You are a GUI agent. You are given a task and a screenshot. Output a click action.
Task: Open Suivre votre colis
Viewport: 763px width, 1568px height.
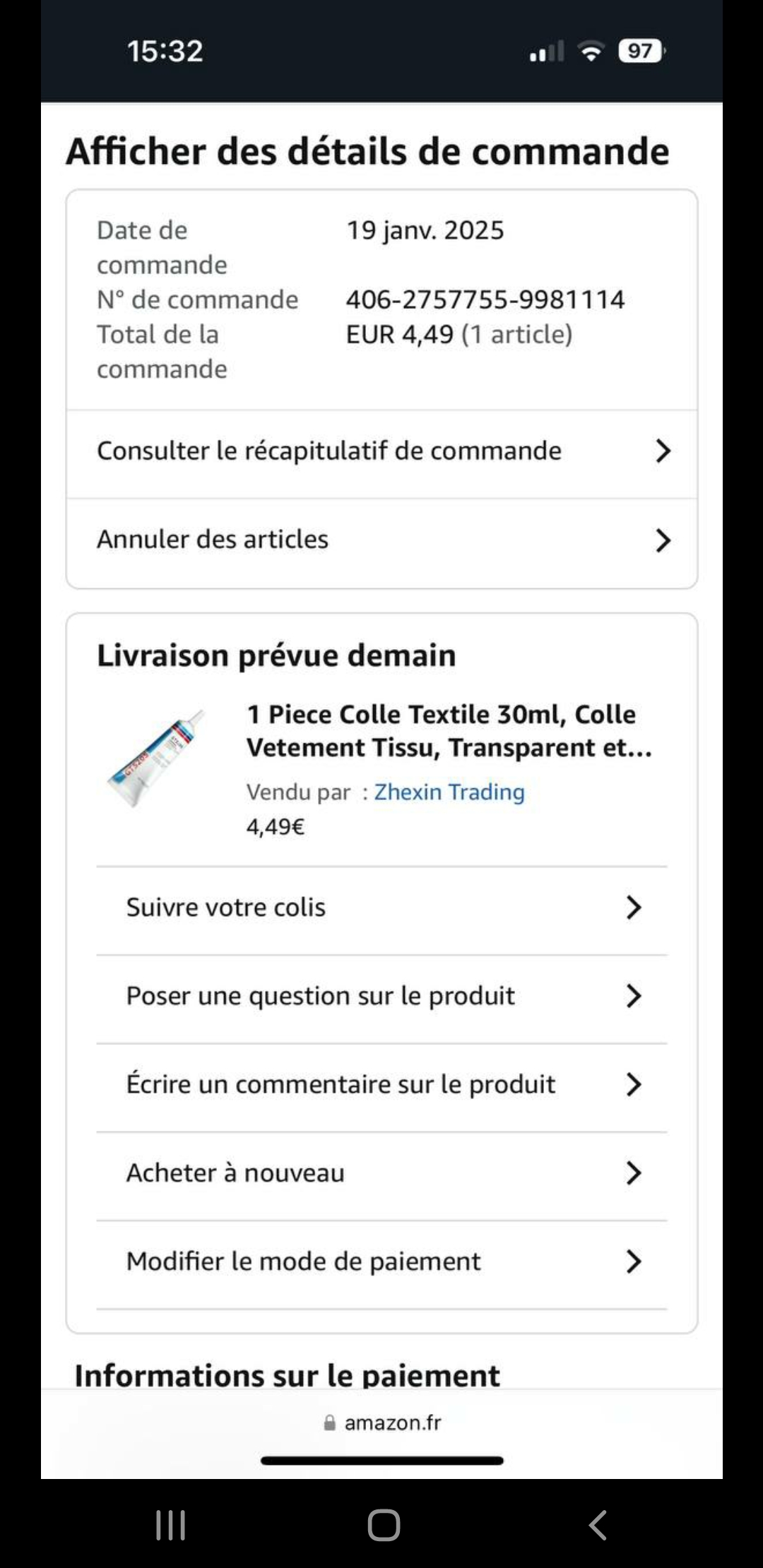381,908
